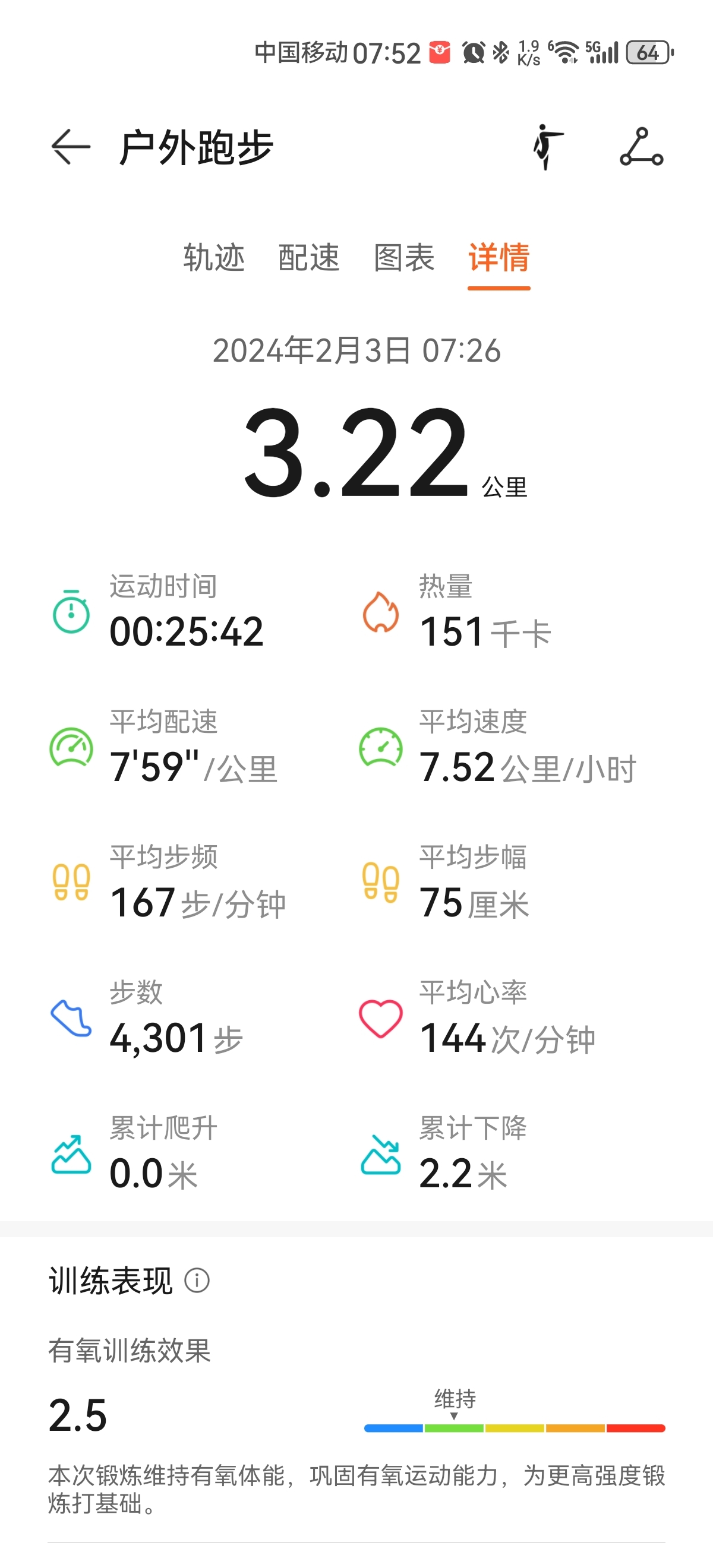This screenshot has height=1568, width=713.
Task: Switch to the 配速 tab
Action: (309, 258)
